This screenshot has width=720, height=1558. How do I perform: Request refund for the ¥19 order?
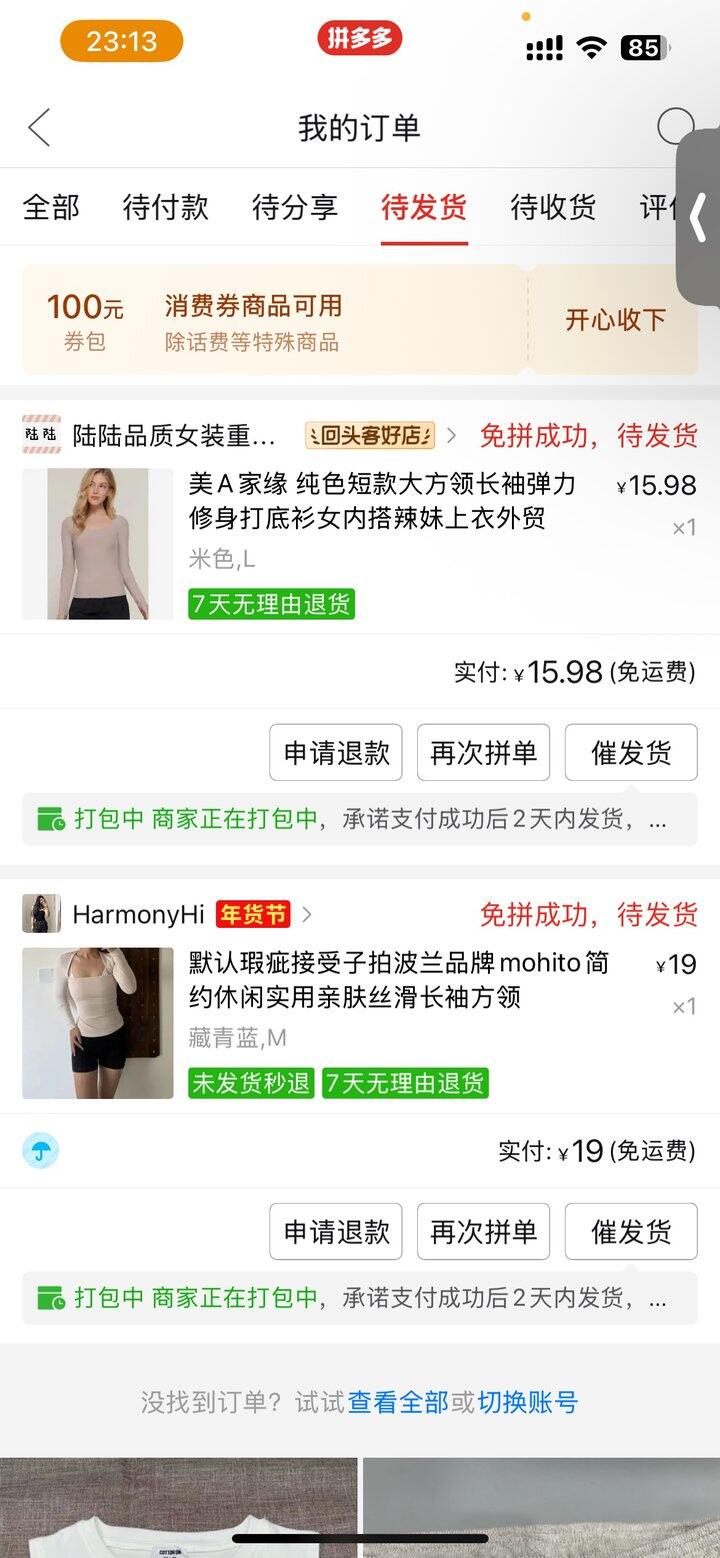coord(336,1232)
